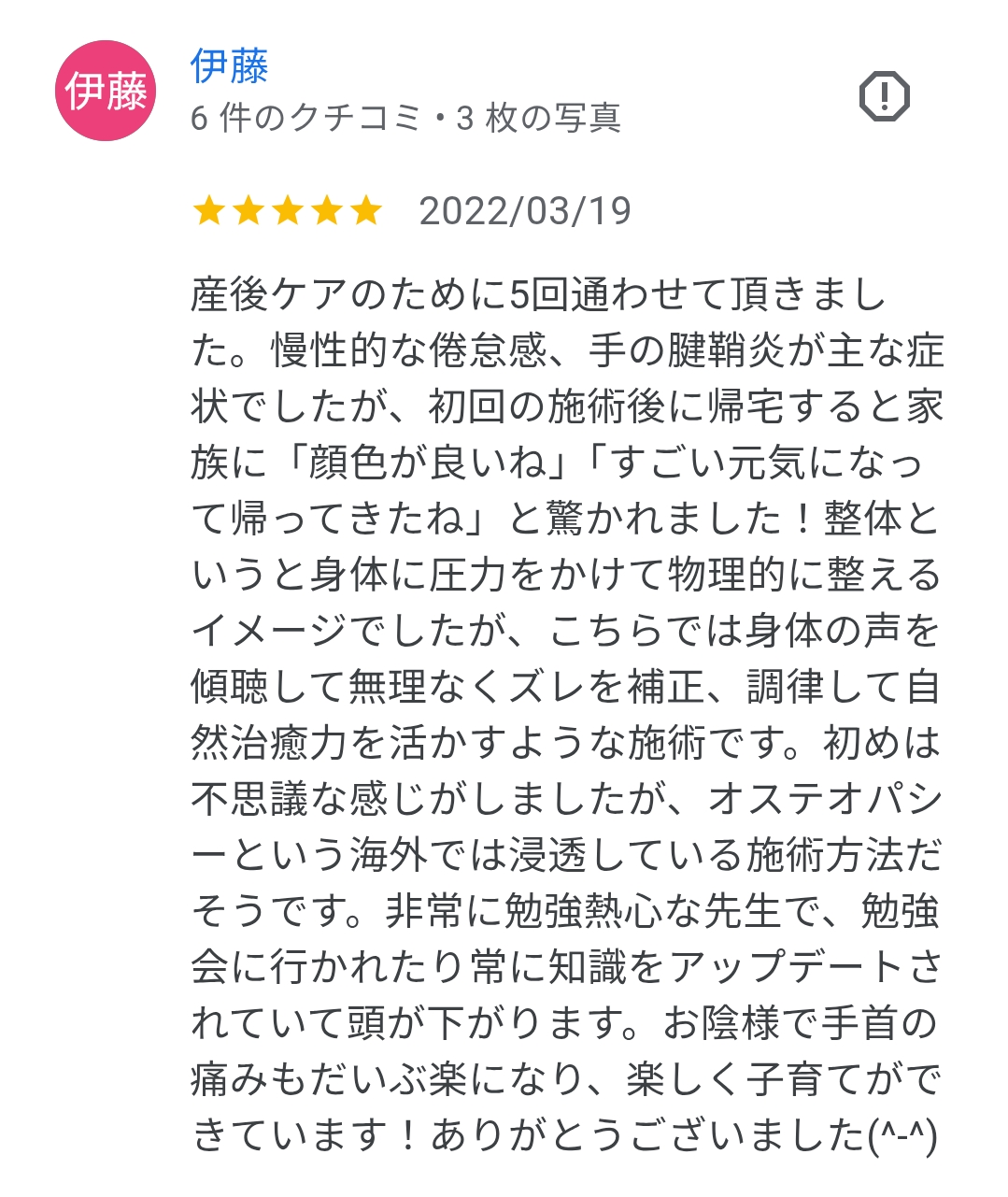Tap the pink 伊藤 avatar
The image size is (1008, 1197).
pos(106,91)
